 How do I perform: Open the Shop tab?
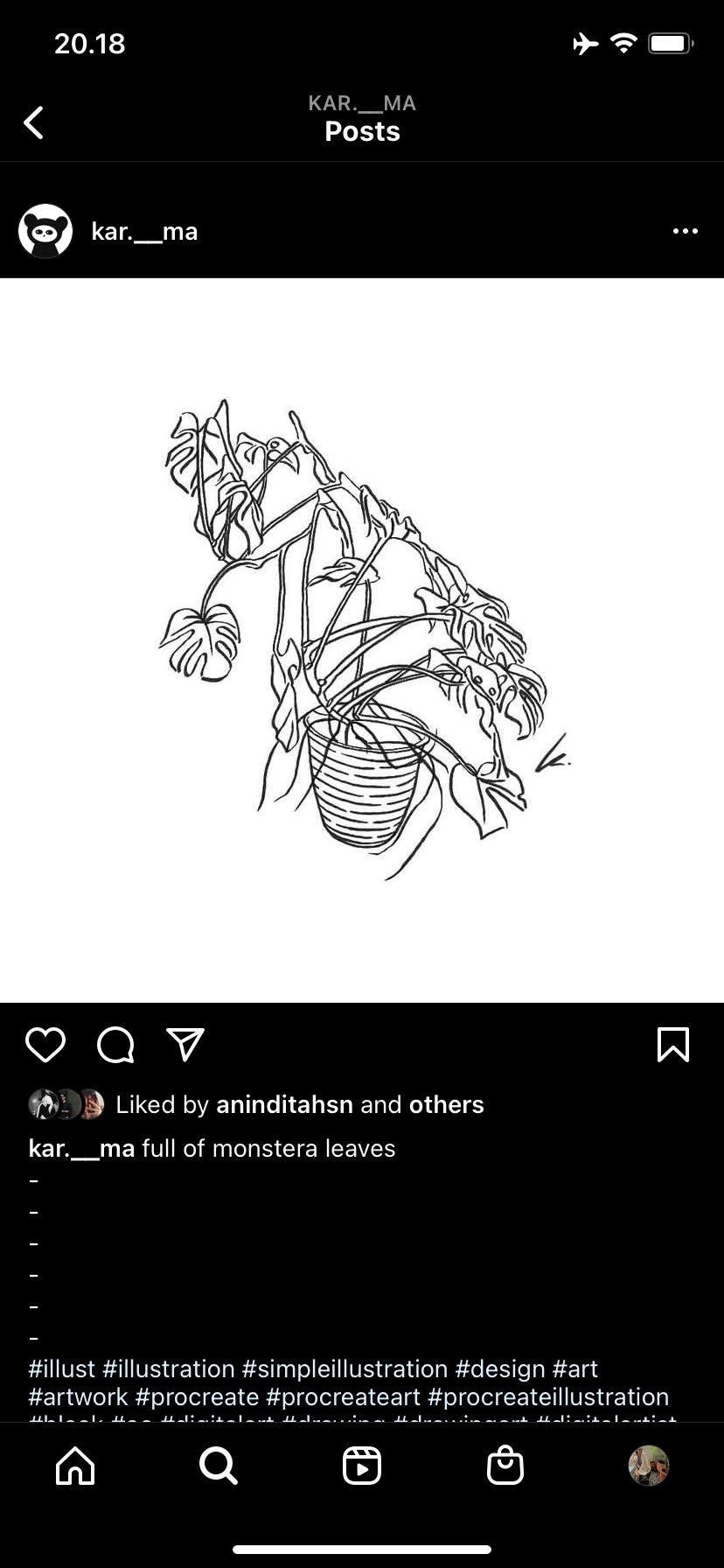tap(505, 1466)
